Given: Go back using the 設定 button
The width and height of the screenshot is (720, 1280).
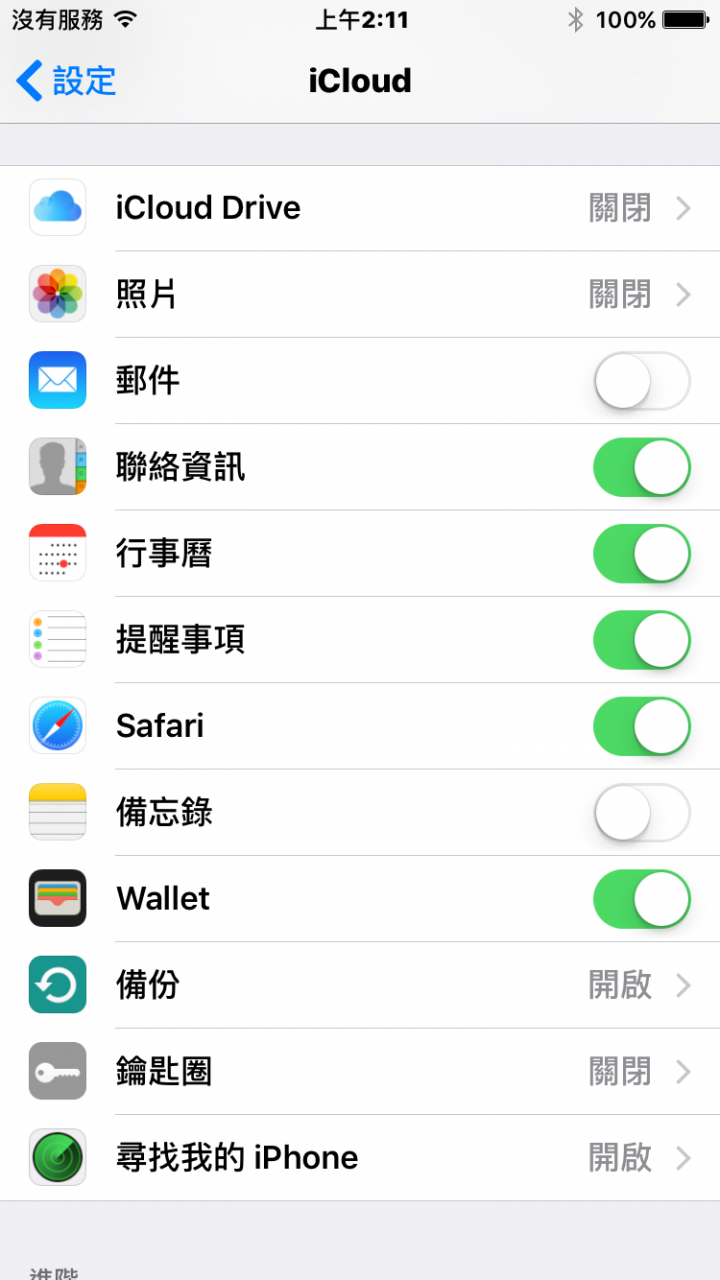Looking at the screenshot, I should [x=63, y=80].
